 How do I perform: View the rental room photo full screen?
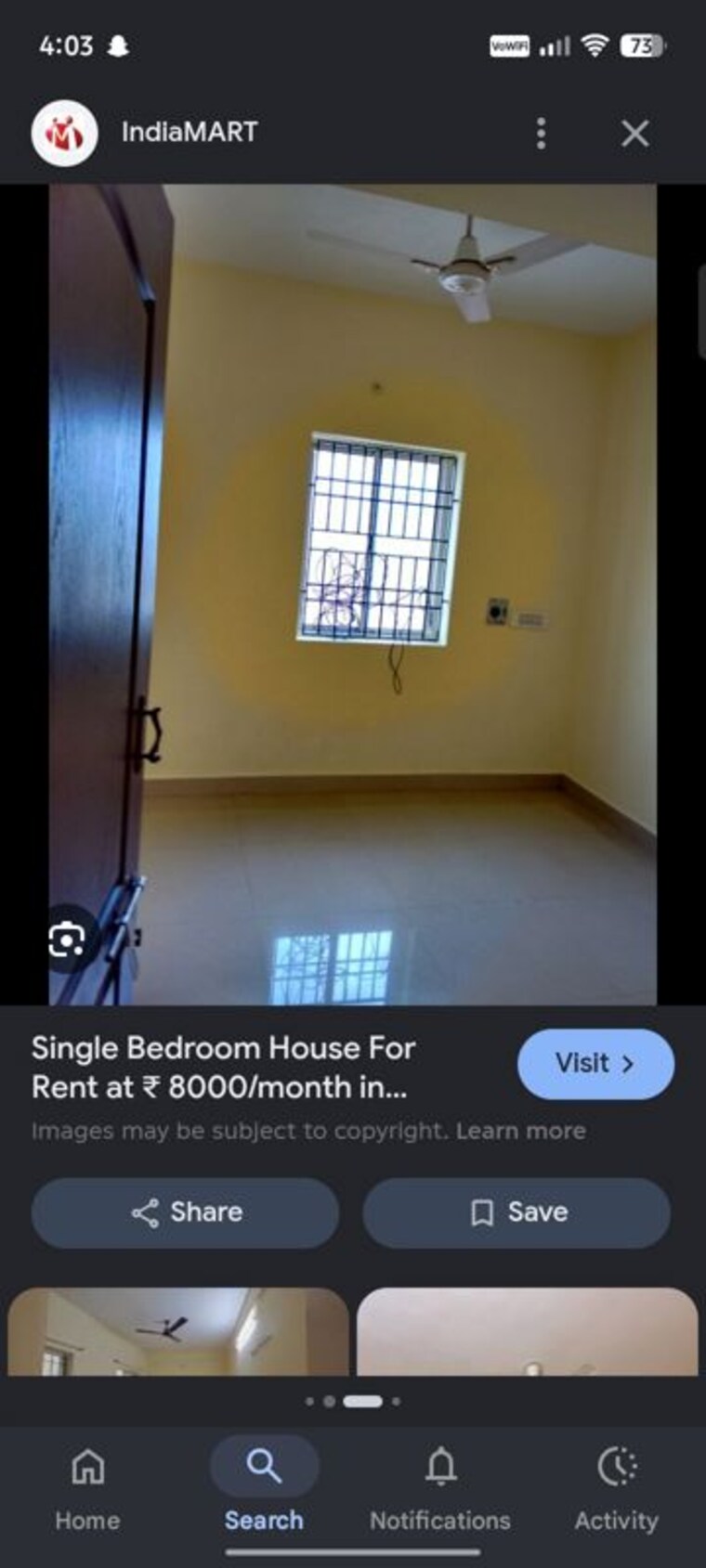(x=353, y=594)
